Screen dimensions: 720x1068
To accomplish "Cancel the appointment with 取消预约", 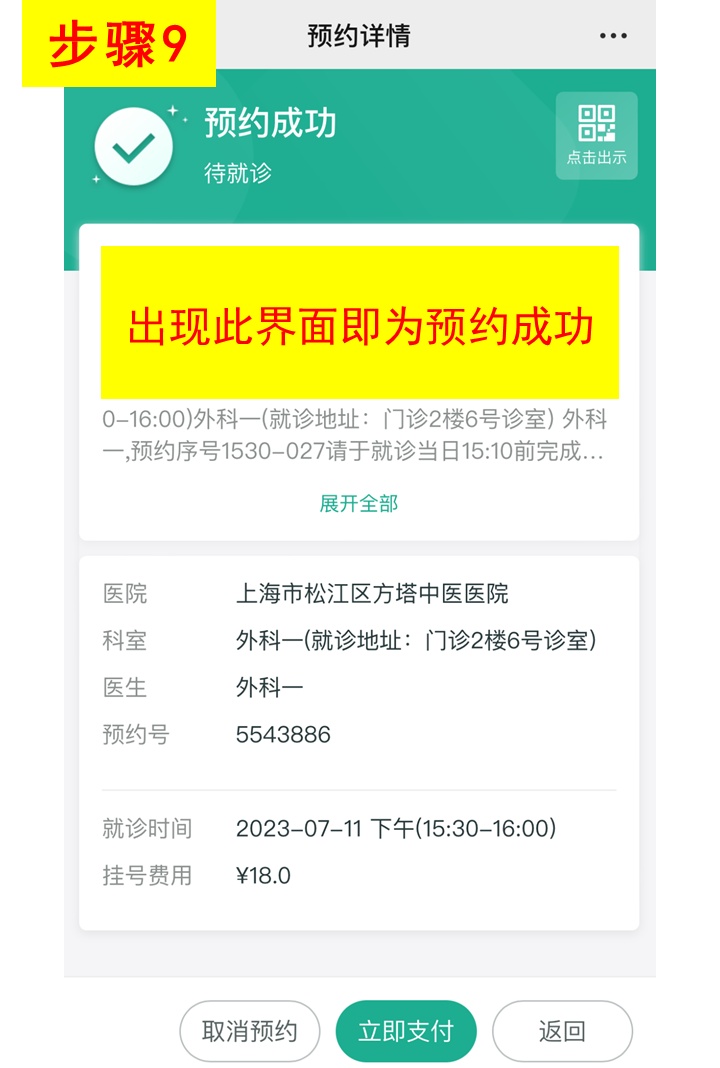I will click(x=250, y=1031).
